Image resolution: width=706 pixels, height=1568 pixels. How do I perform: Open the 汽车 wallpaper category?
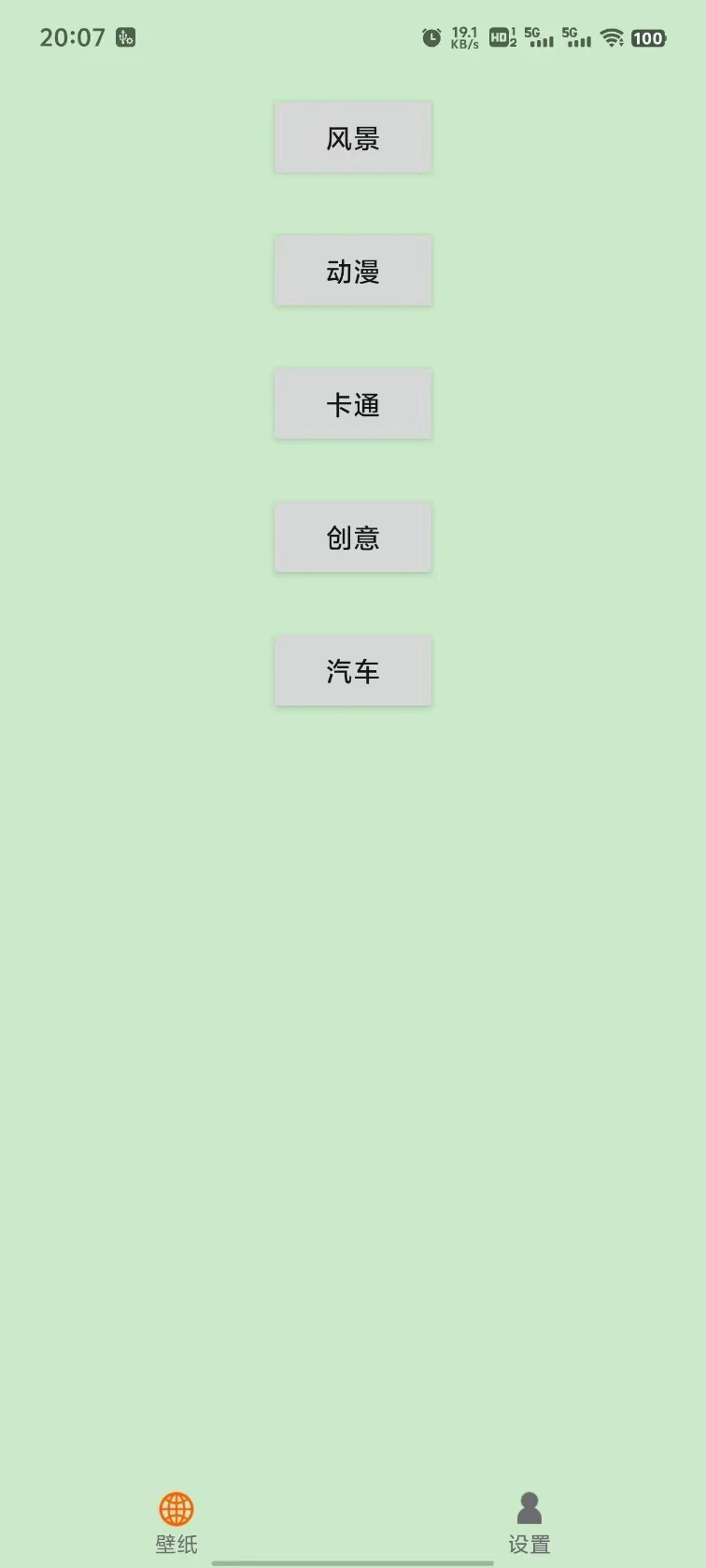(x=353, y=671)
